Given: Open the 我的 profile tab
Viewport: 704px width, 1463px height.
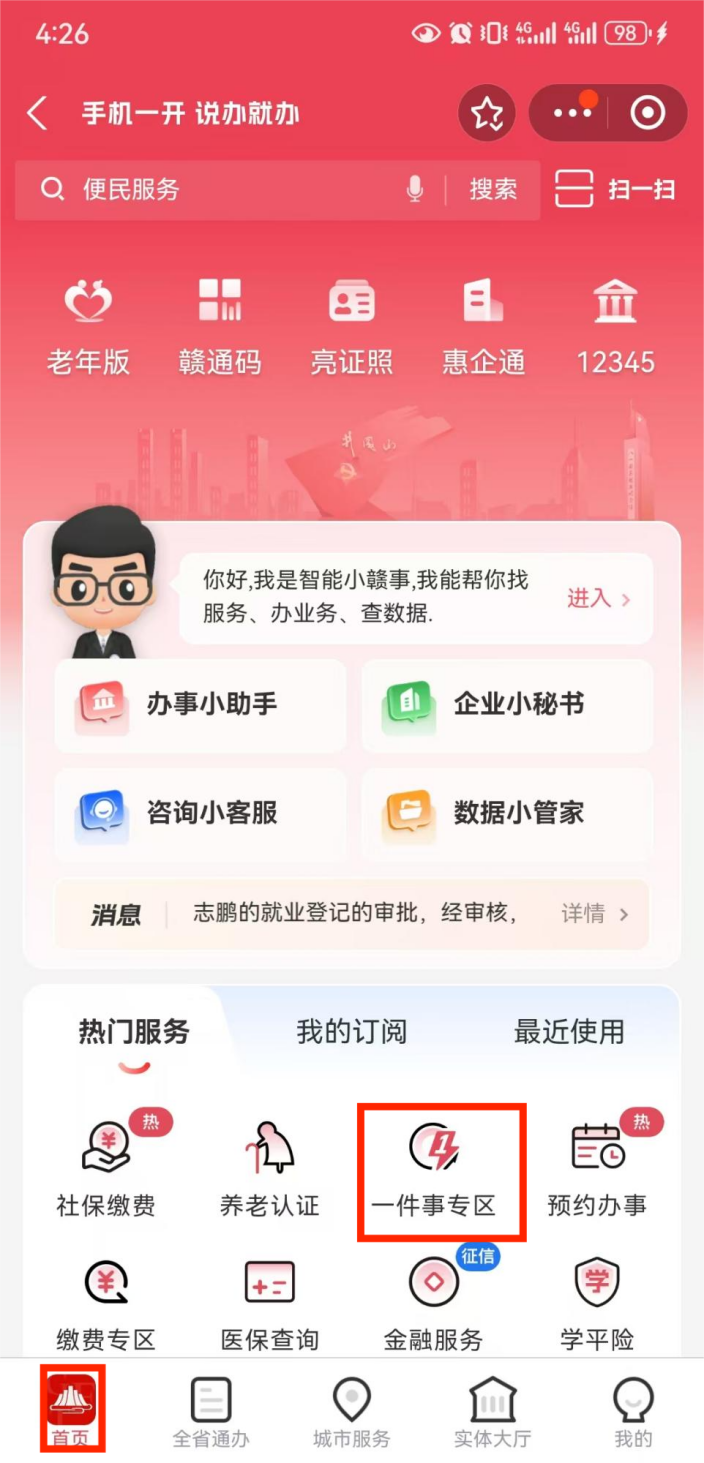Looking at the screenshot, I should (633, 1412).
